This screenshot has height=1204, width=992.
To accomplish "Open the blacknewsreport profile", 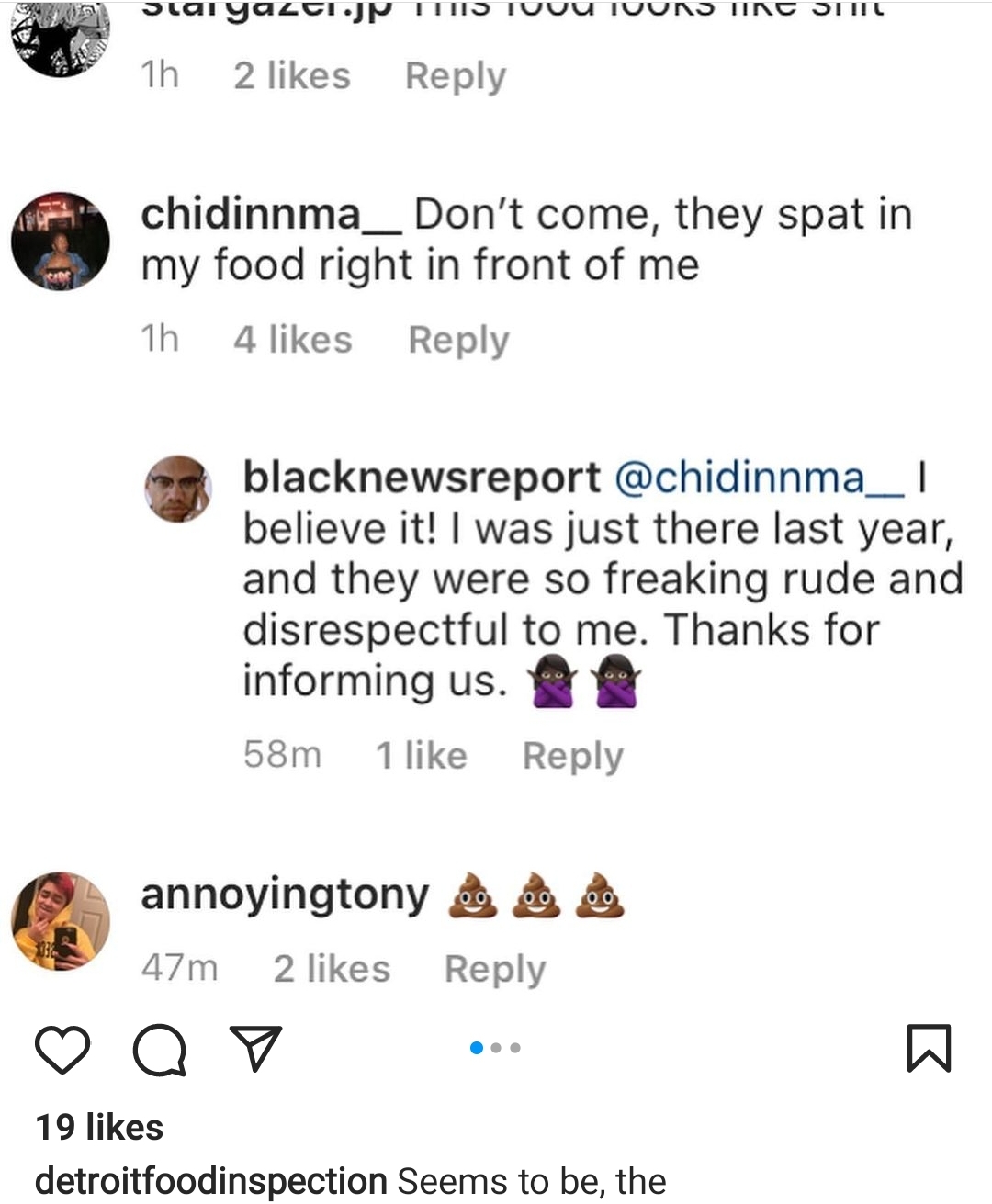I will [421, 478].
